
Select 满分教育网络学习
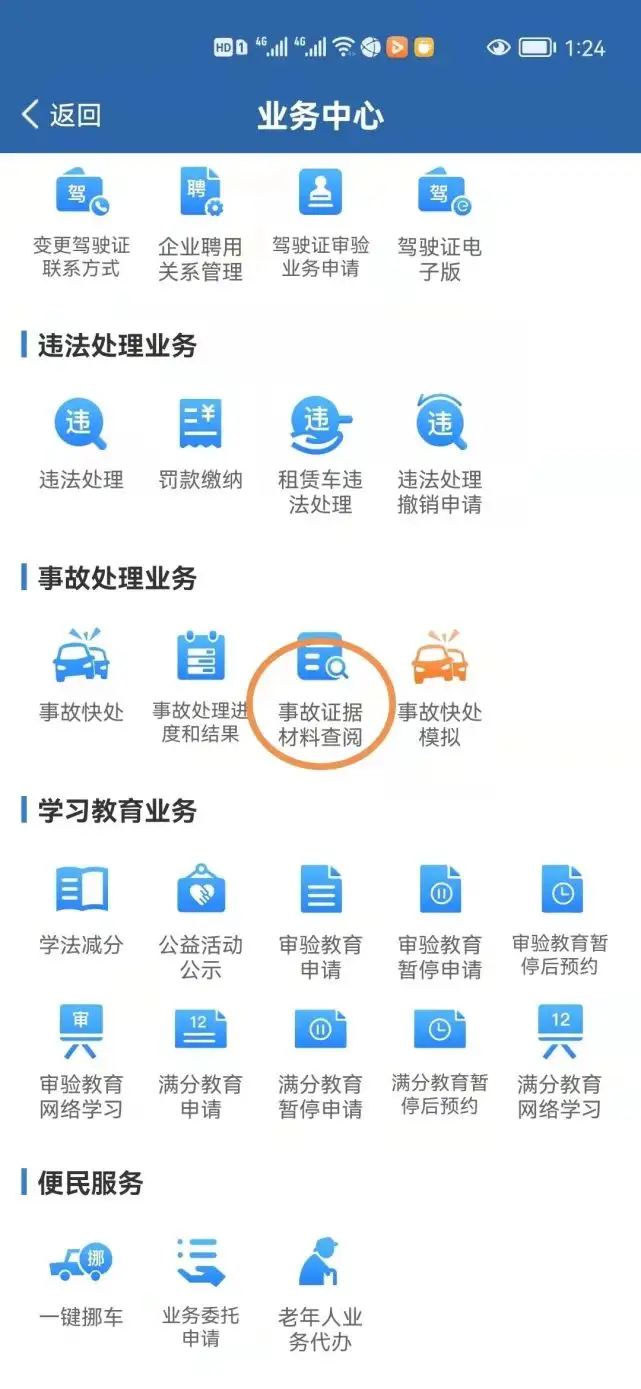tap(559, 1062)
